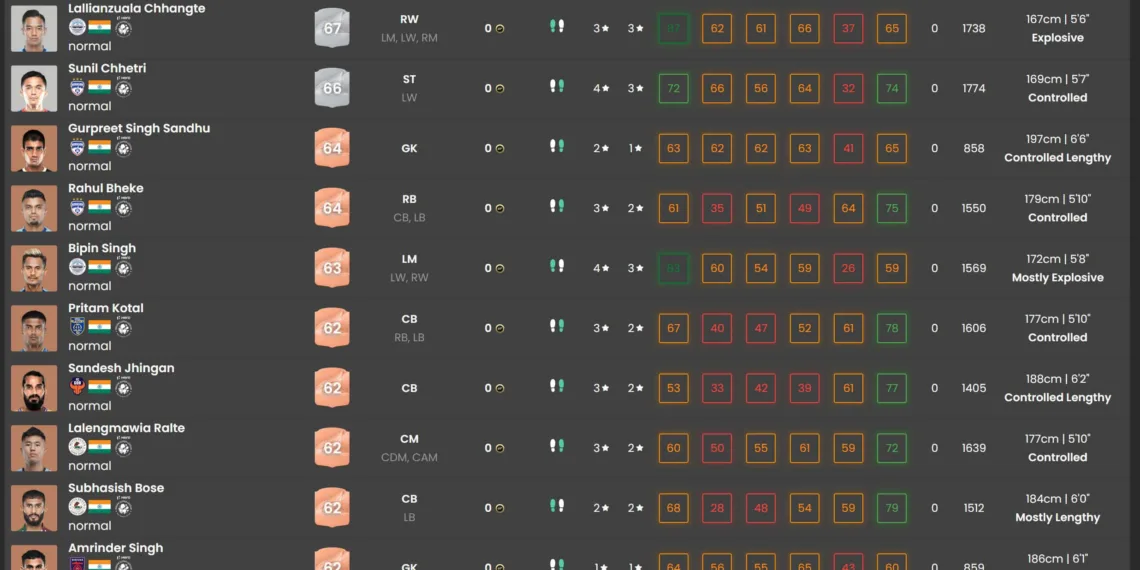Screen dimensions: 1140x570
Task: Open Pritam Kotal's player page
Action: (105, 308)
